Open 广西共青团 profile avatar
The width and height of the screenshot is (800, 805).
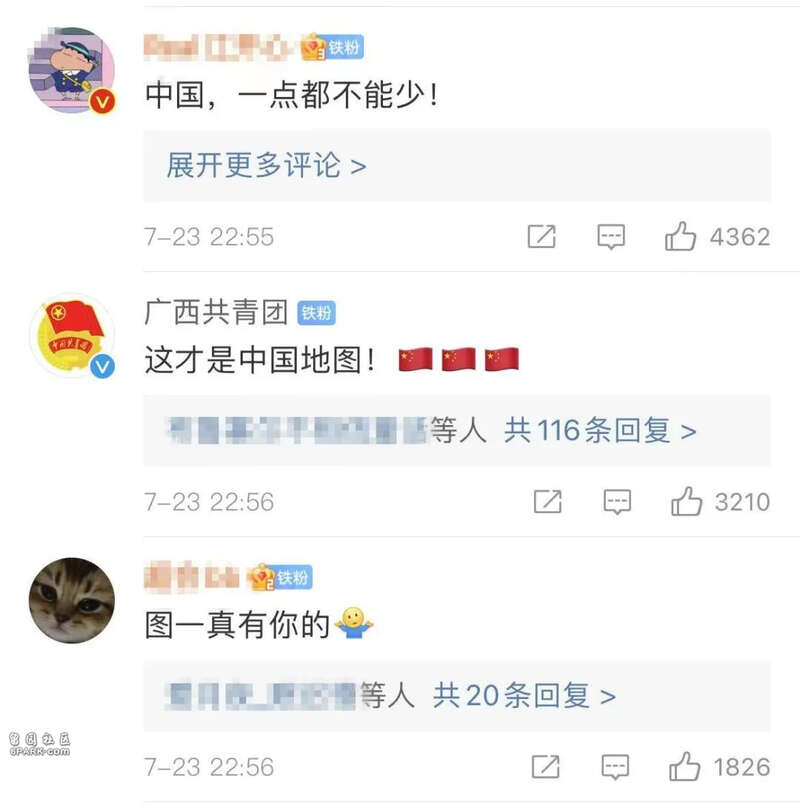[x=71, y=336]
